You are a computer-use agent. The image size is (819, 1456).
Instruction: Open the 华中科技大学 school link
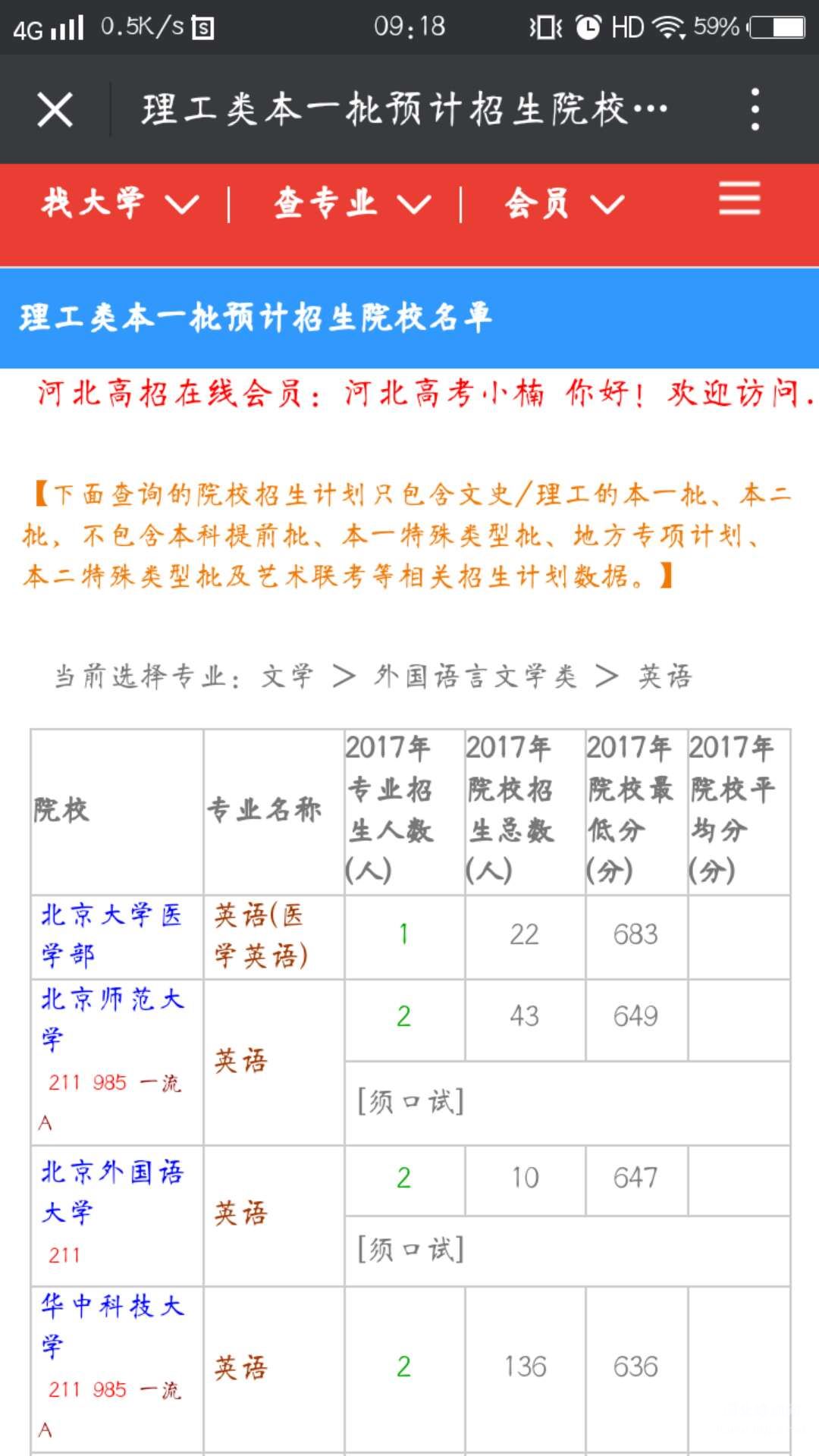click(x=112, y=1325)
